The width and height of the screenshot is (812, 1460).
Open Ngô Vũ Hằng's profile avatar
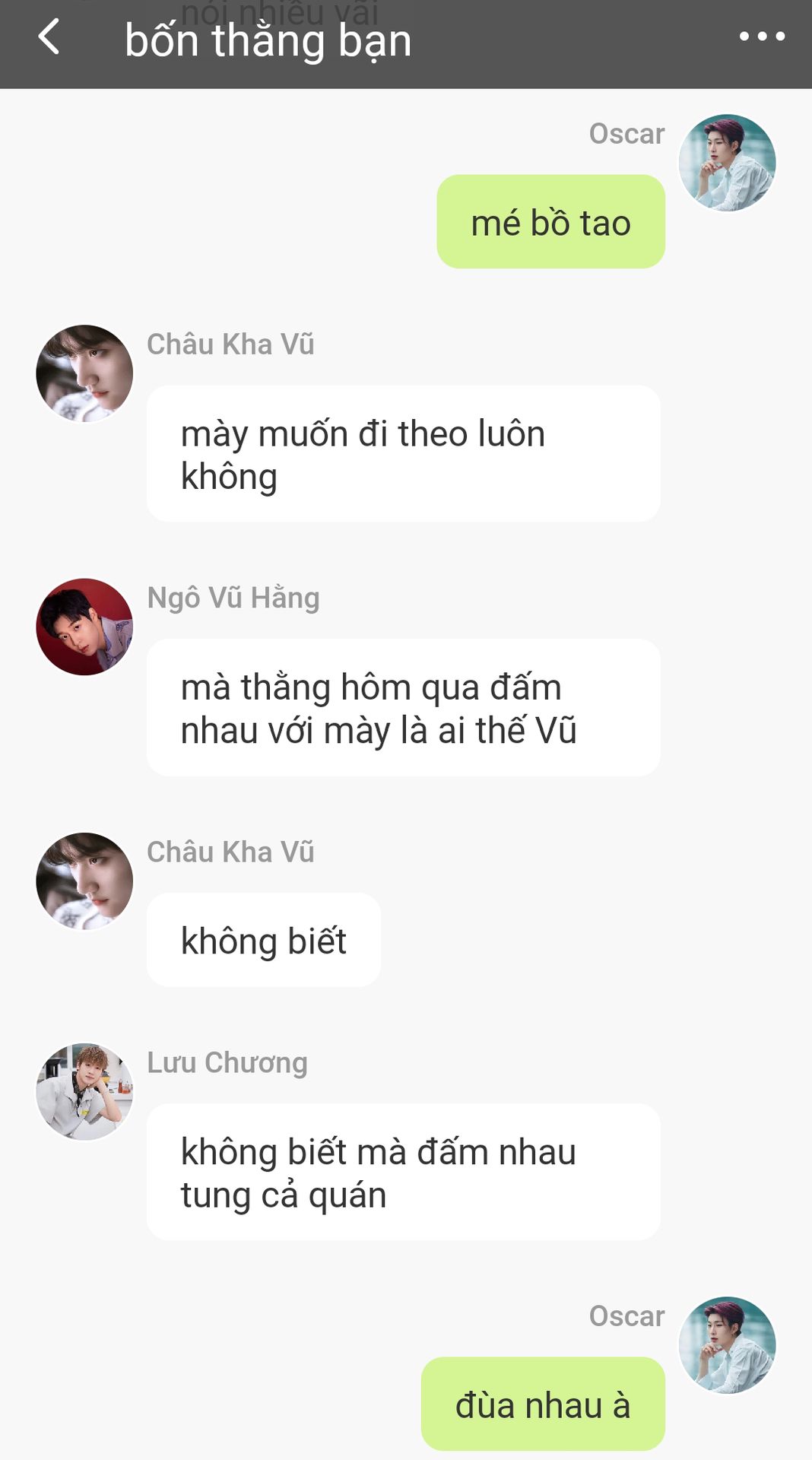click(x=84, y=627)
